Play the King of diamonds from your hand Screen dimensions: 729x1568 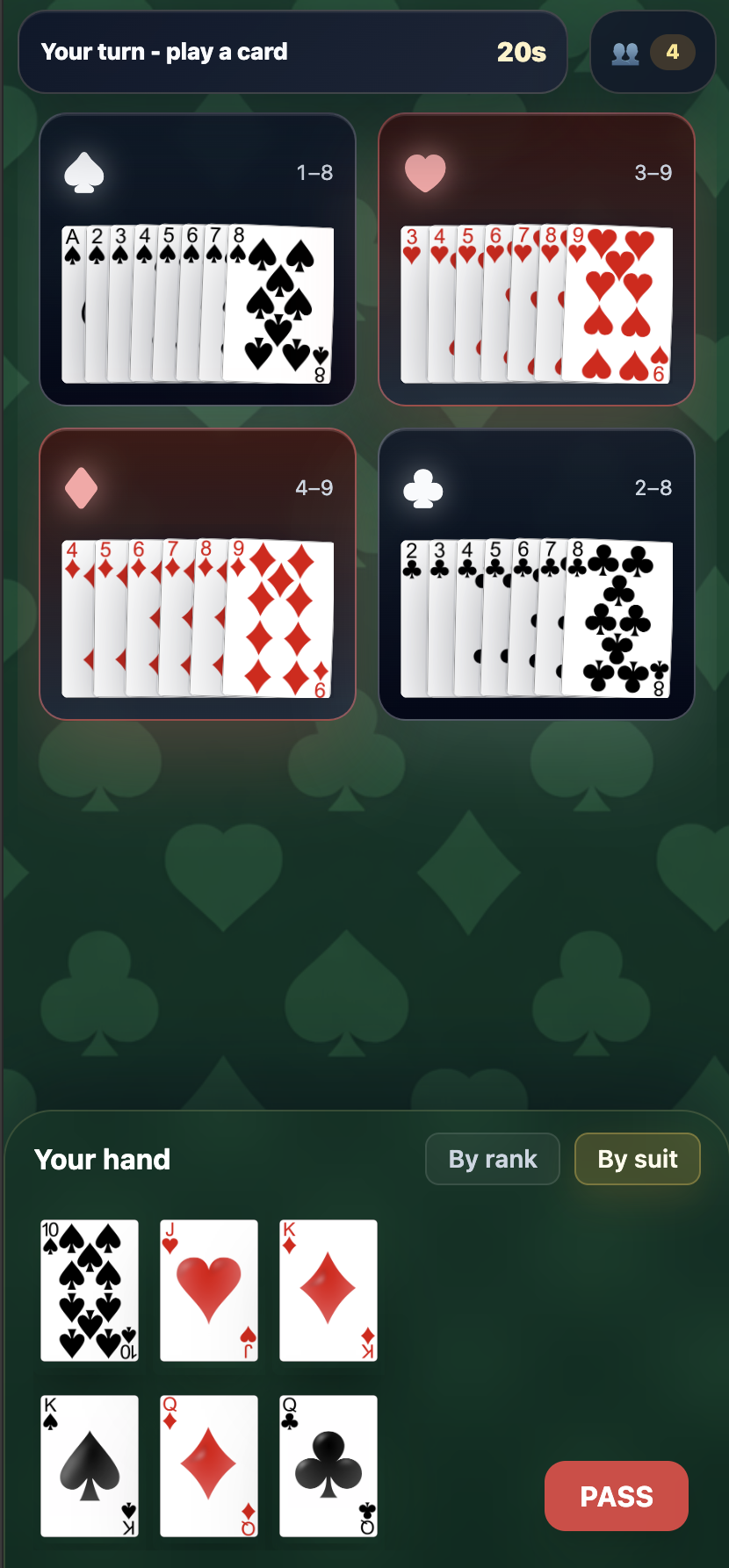click(328, 1291)
